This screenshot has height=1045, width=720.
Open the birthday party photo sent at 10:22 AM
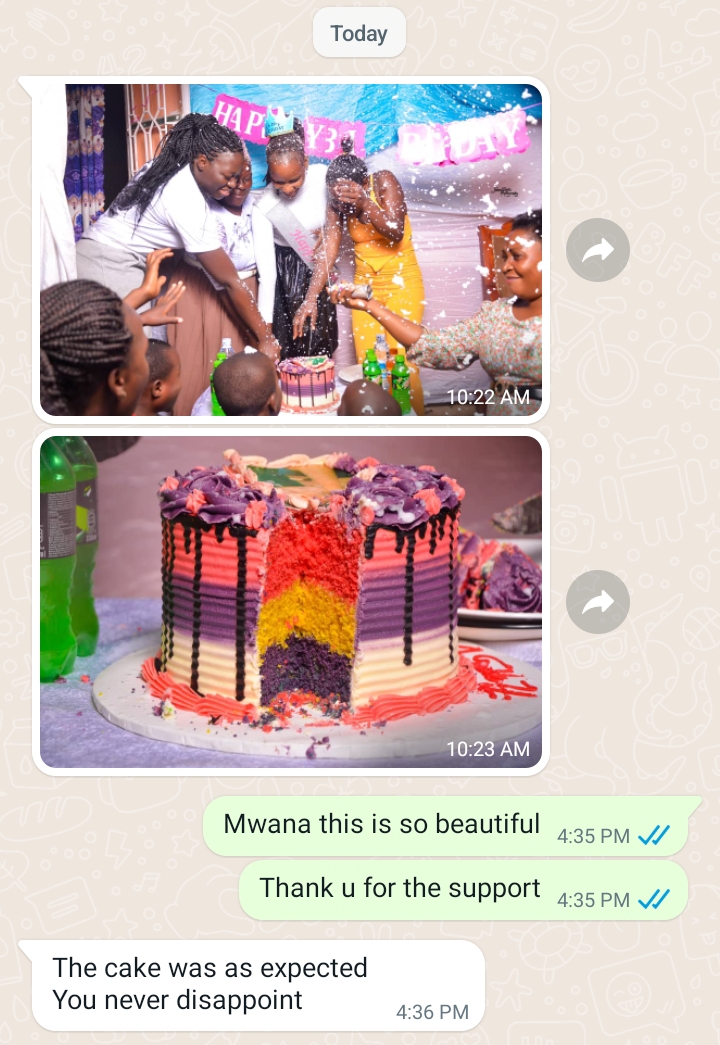(290, 250)
